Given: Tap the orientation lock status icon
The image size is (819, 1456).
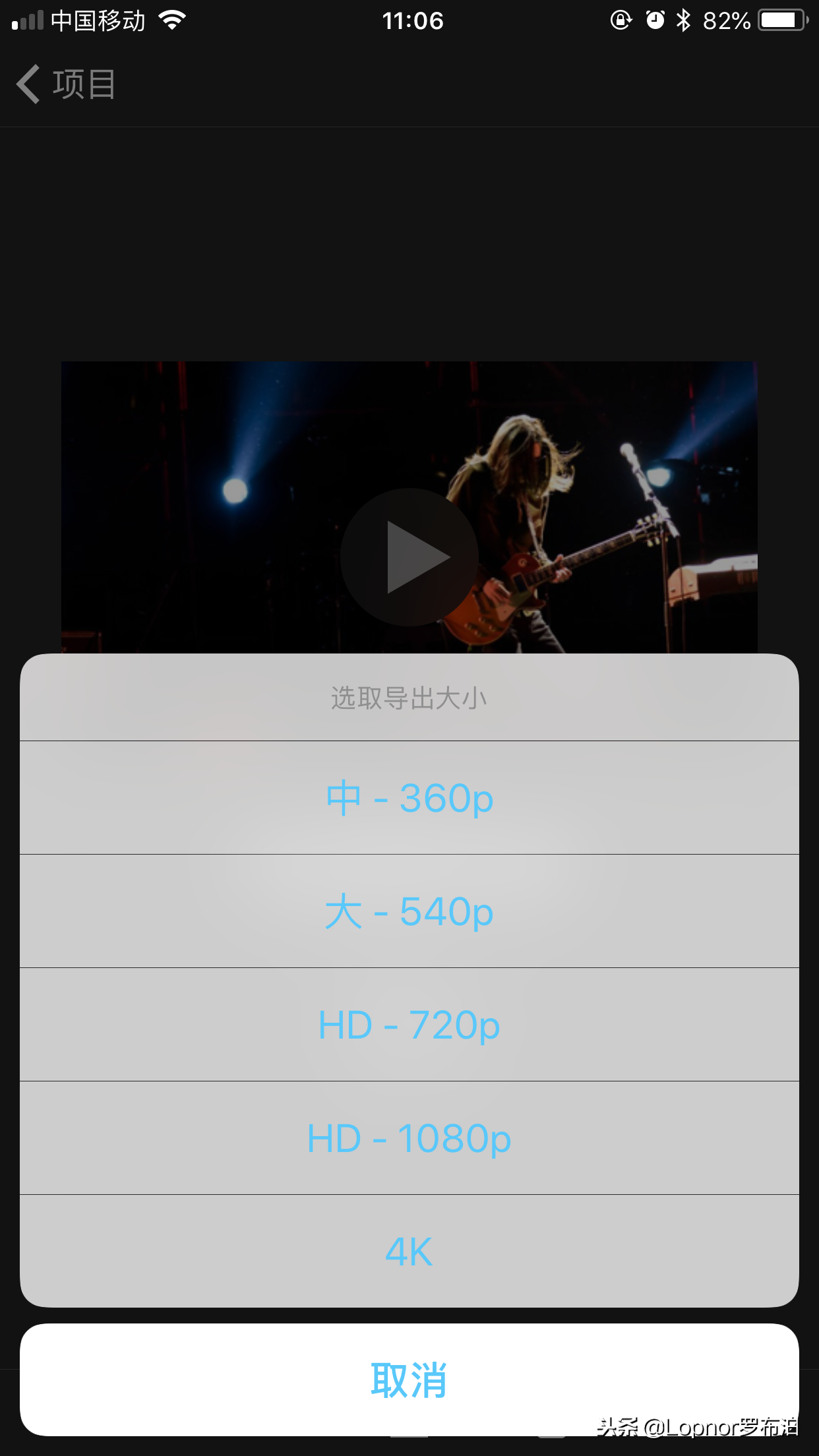Looking at the screenshot, I should pyautogui.click(x=621, y=21).
